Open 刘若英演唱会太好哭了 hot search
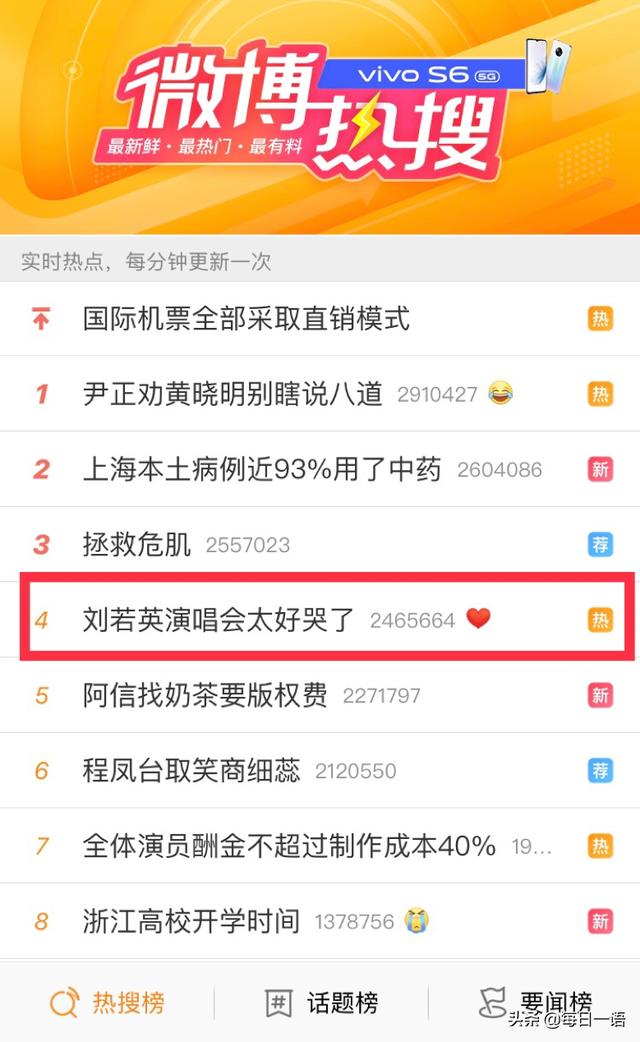 coord(219,620)
